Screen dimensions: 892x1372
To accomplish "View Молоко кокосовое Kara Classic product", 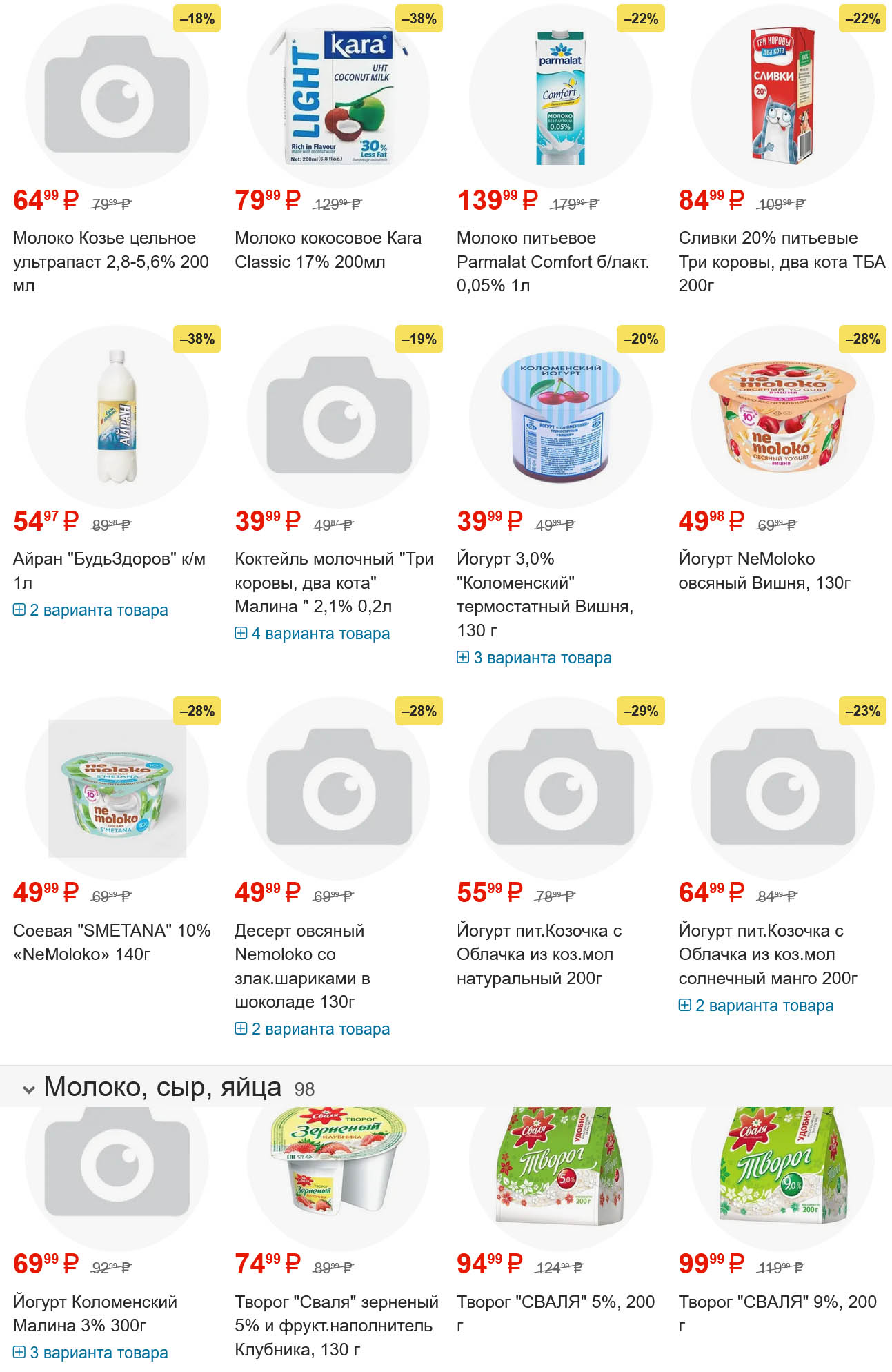I will (x=328, y=250).
